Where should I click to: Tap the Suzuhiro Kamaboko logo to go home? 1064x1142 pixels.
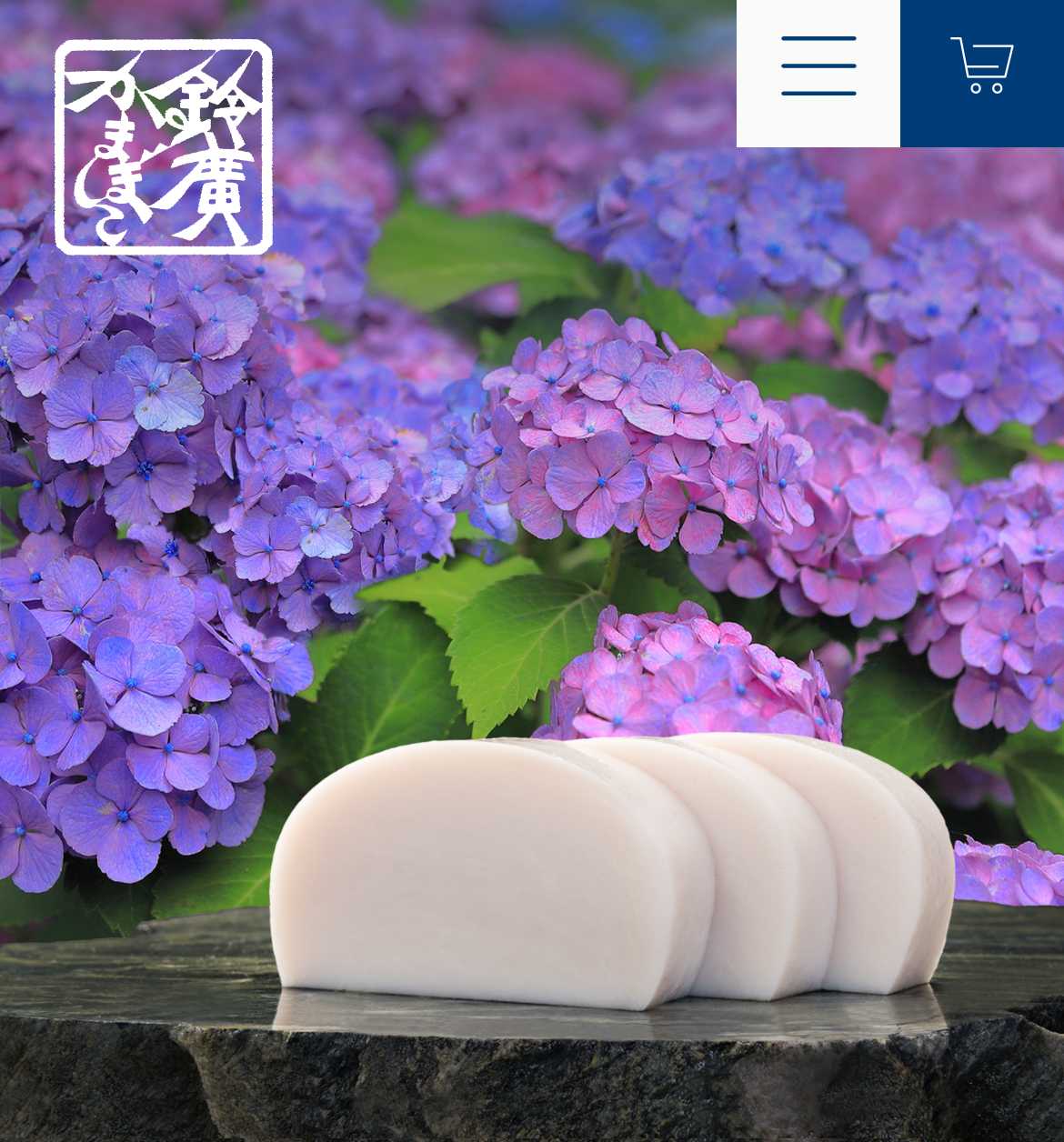tap(164, 146)
